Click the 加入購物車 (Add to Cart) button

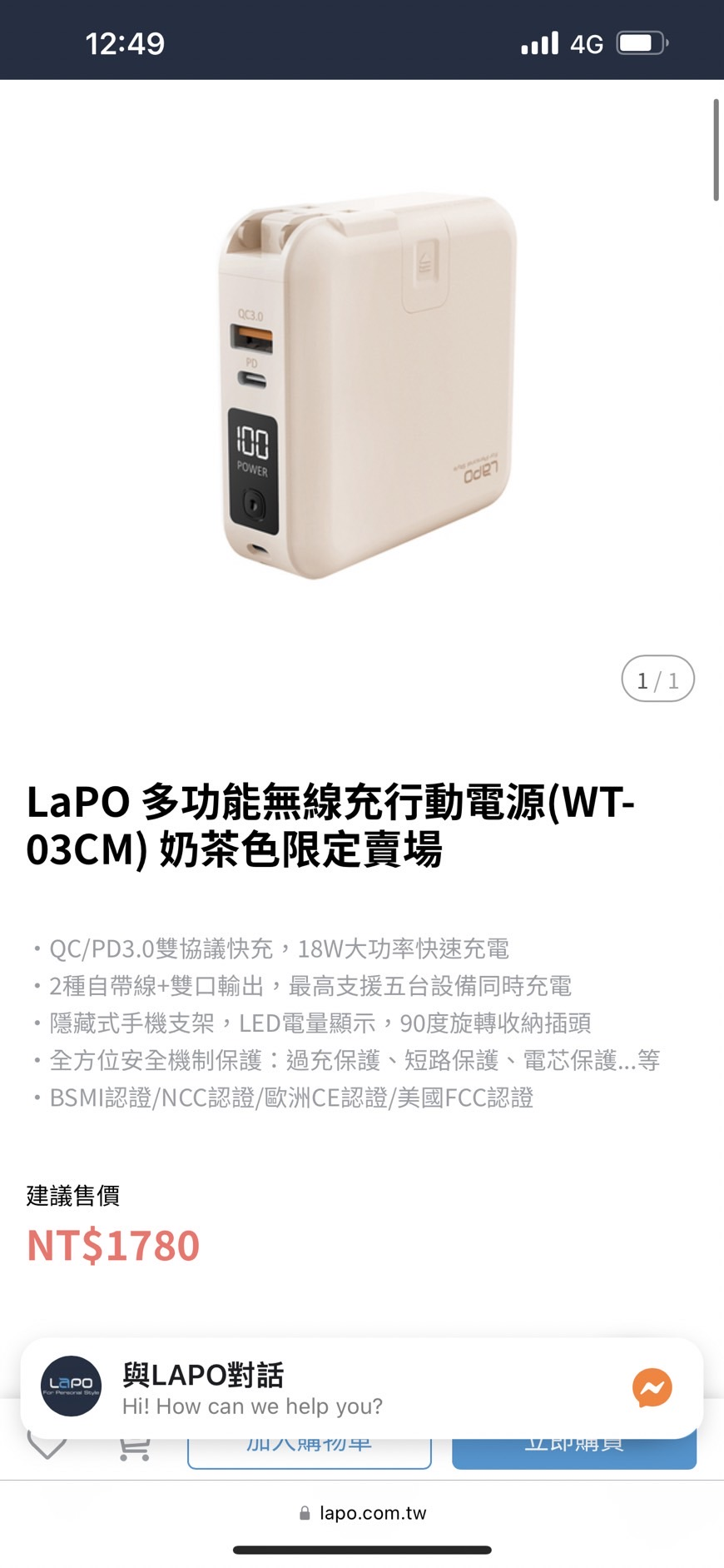pos(309,1443)
